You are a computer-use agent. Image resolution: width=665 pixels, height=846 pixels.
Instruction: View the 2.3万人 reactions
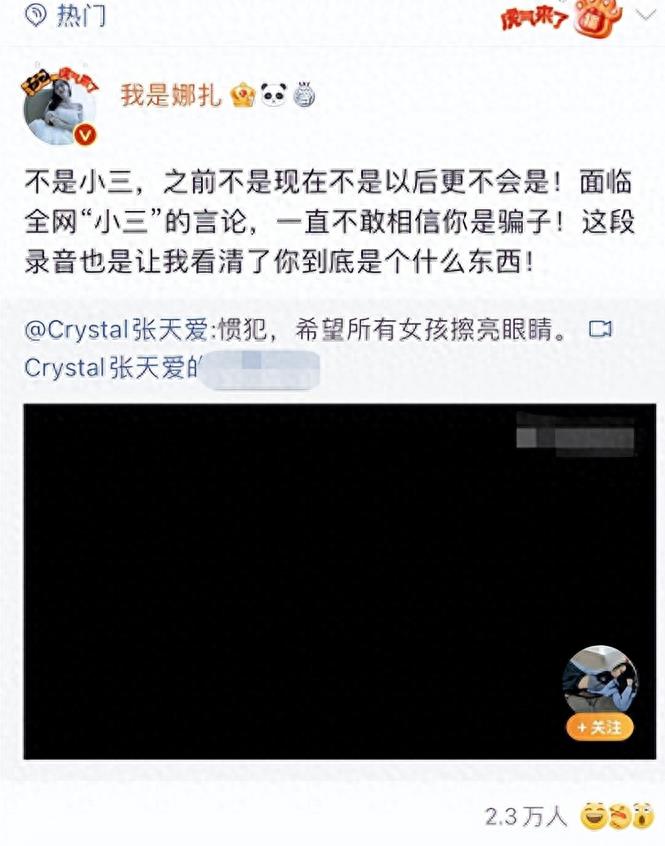click(526, 816)
